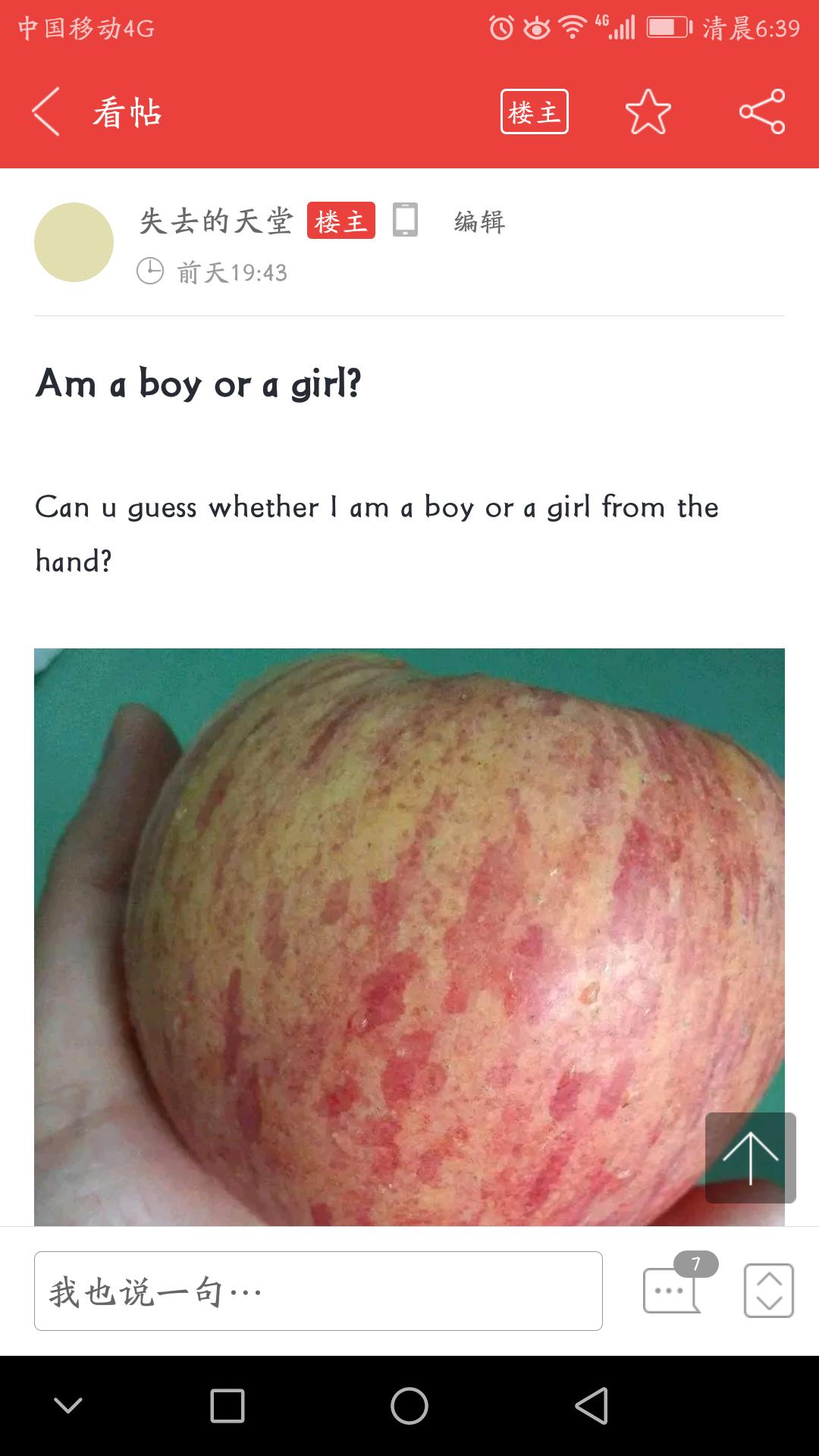819x1456 pixels.
Task: Tap the 我也说一句 reply input field
Action: click(x=318, y=1291)
